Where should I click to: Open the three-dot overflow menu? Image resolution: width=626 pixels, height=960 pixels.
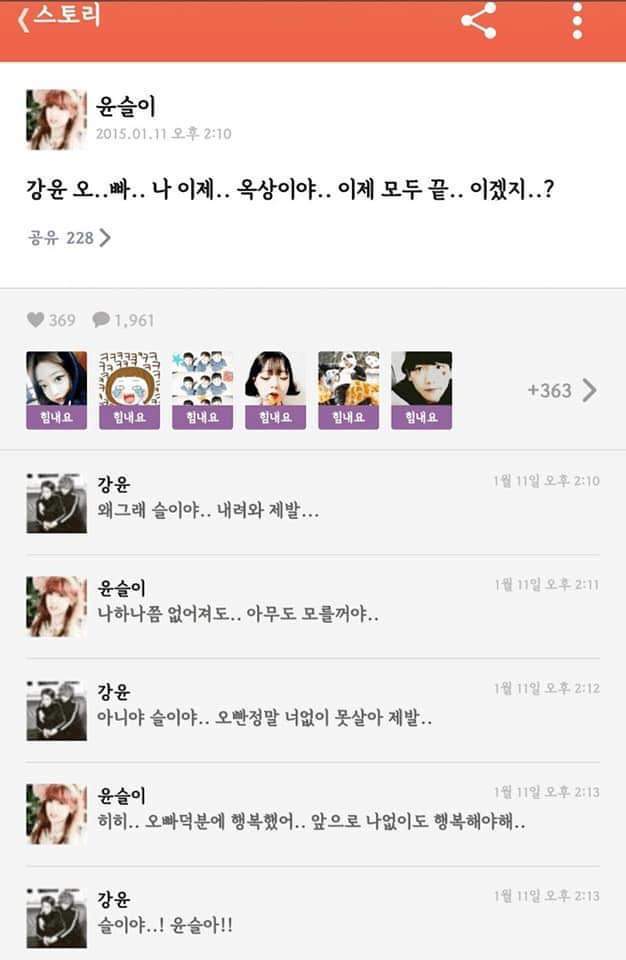(x=577, y=20)
